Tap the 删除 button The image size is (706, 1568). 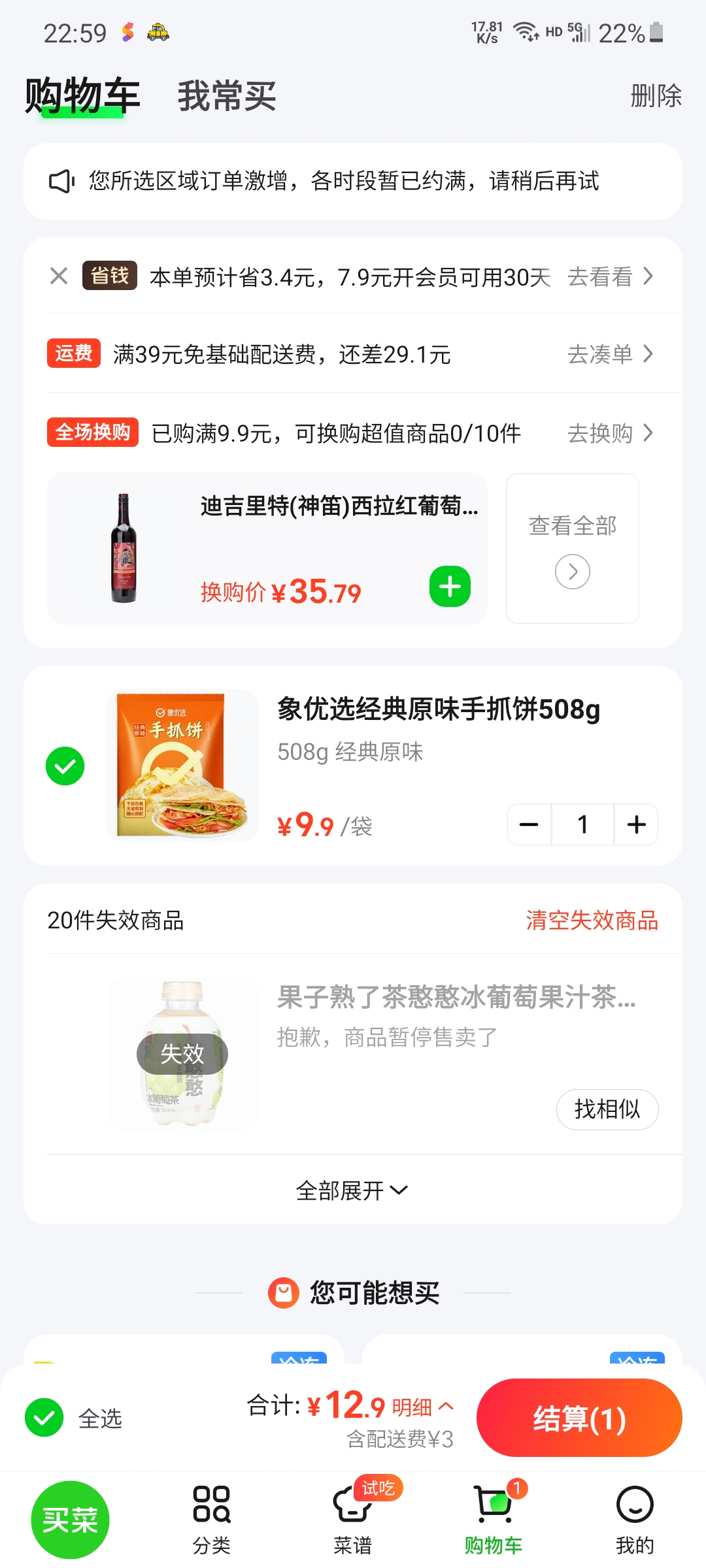[655, 96]
